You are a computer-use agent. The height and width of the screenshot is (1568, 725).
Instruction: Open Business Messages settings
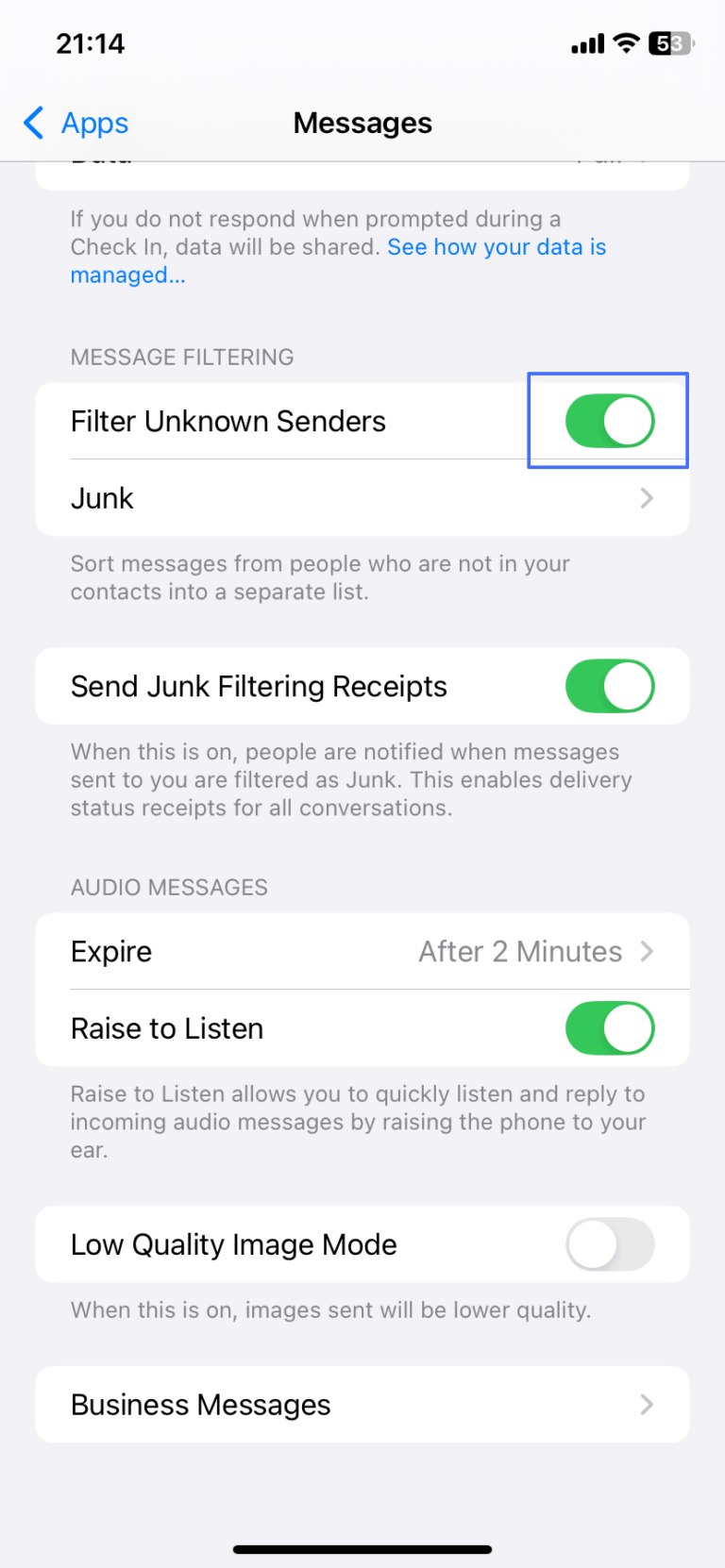(x=362, y=1404)
